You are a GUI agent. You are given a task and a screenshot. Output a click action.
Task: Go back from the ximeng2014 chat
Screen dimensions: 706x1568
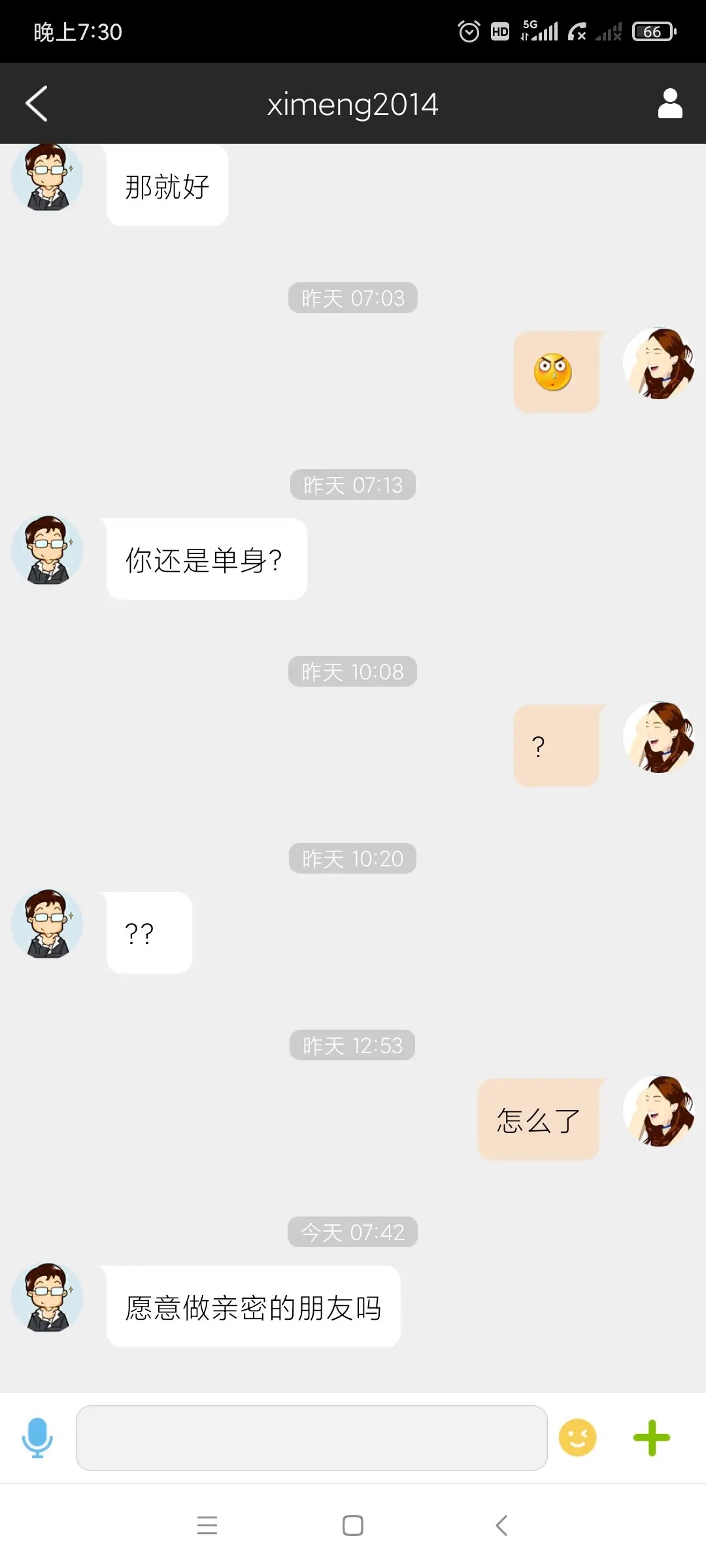[37, 103]
